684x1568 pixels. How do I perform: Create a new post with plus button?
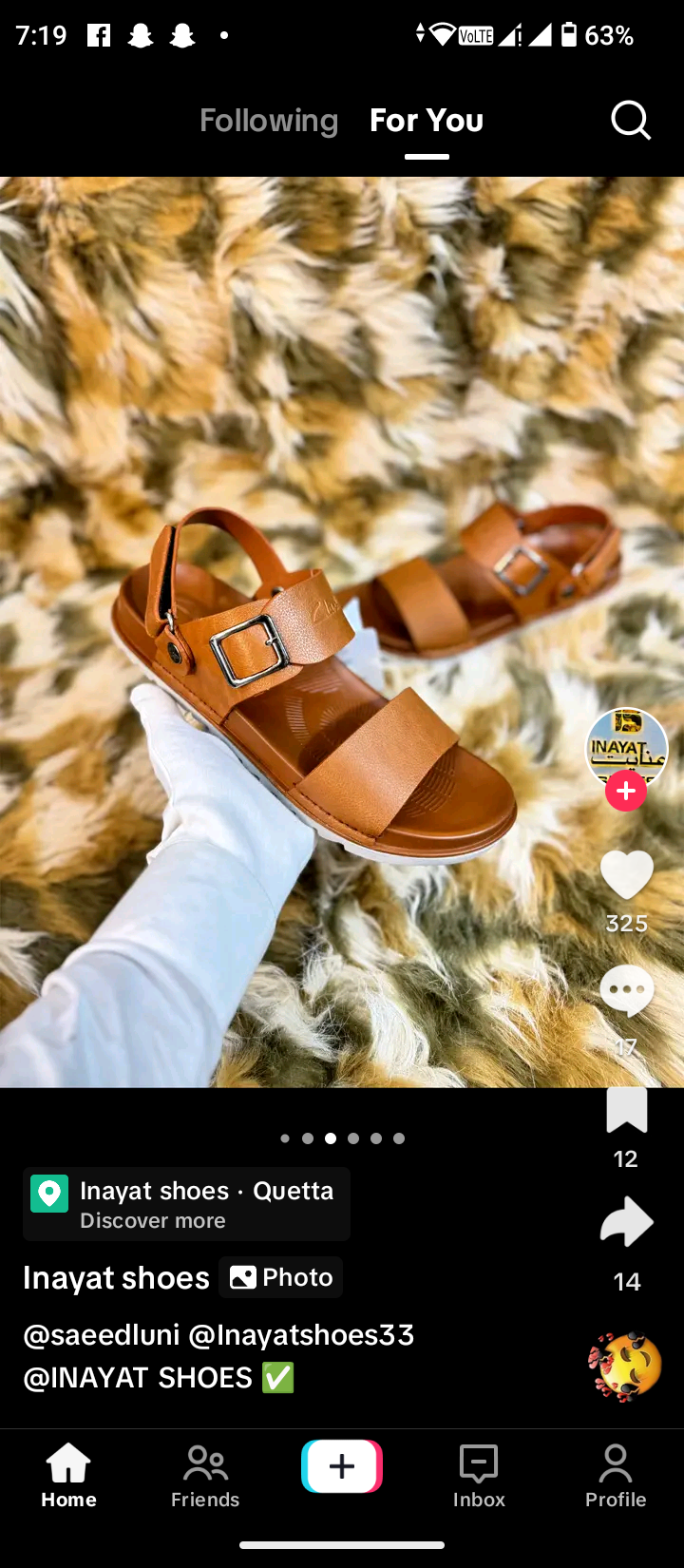click(342, 1466)
